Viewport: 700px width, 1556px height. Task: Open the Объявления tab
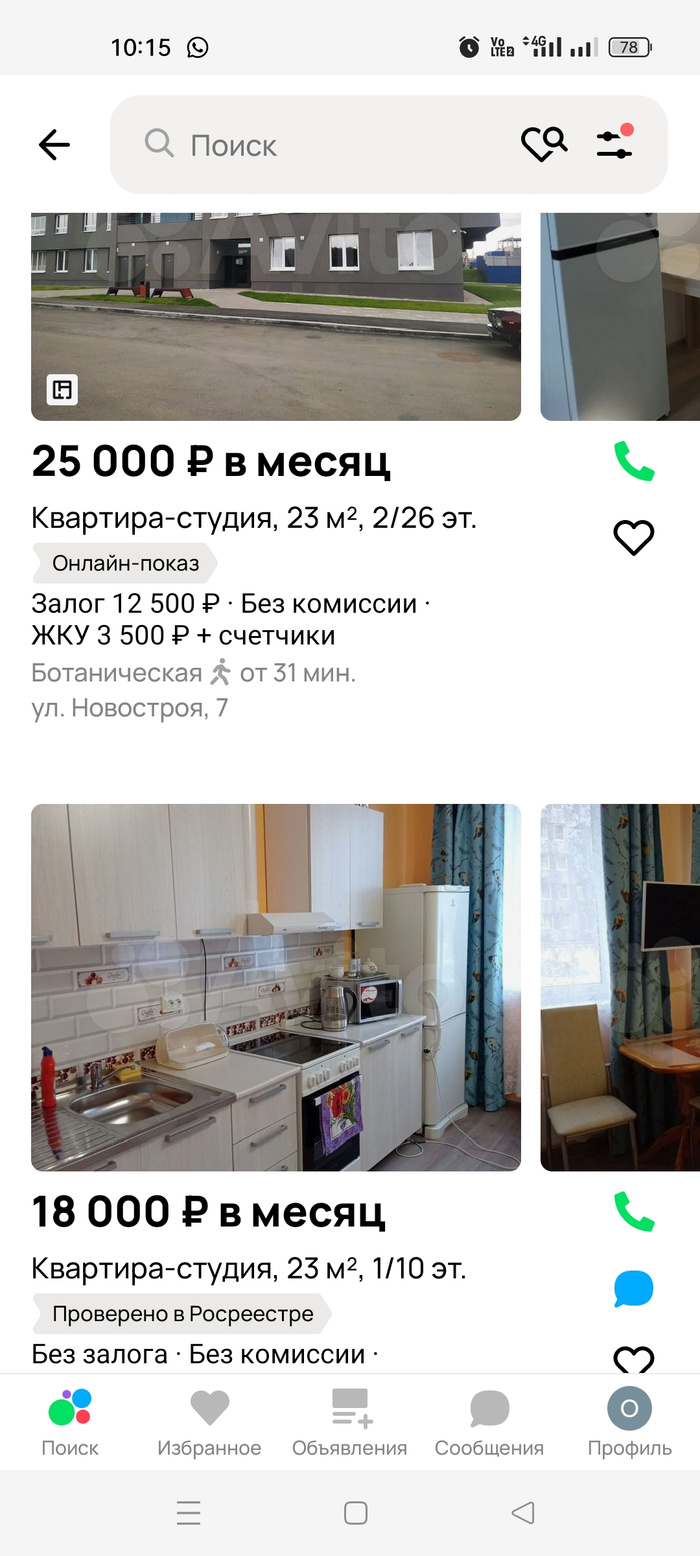tap(349, 1421)
